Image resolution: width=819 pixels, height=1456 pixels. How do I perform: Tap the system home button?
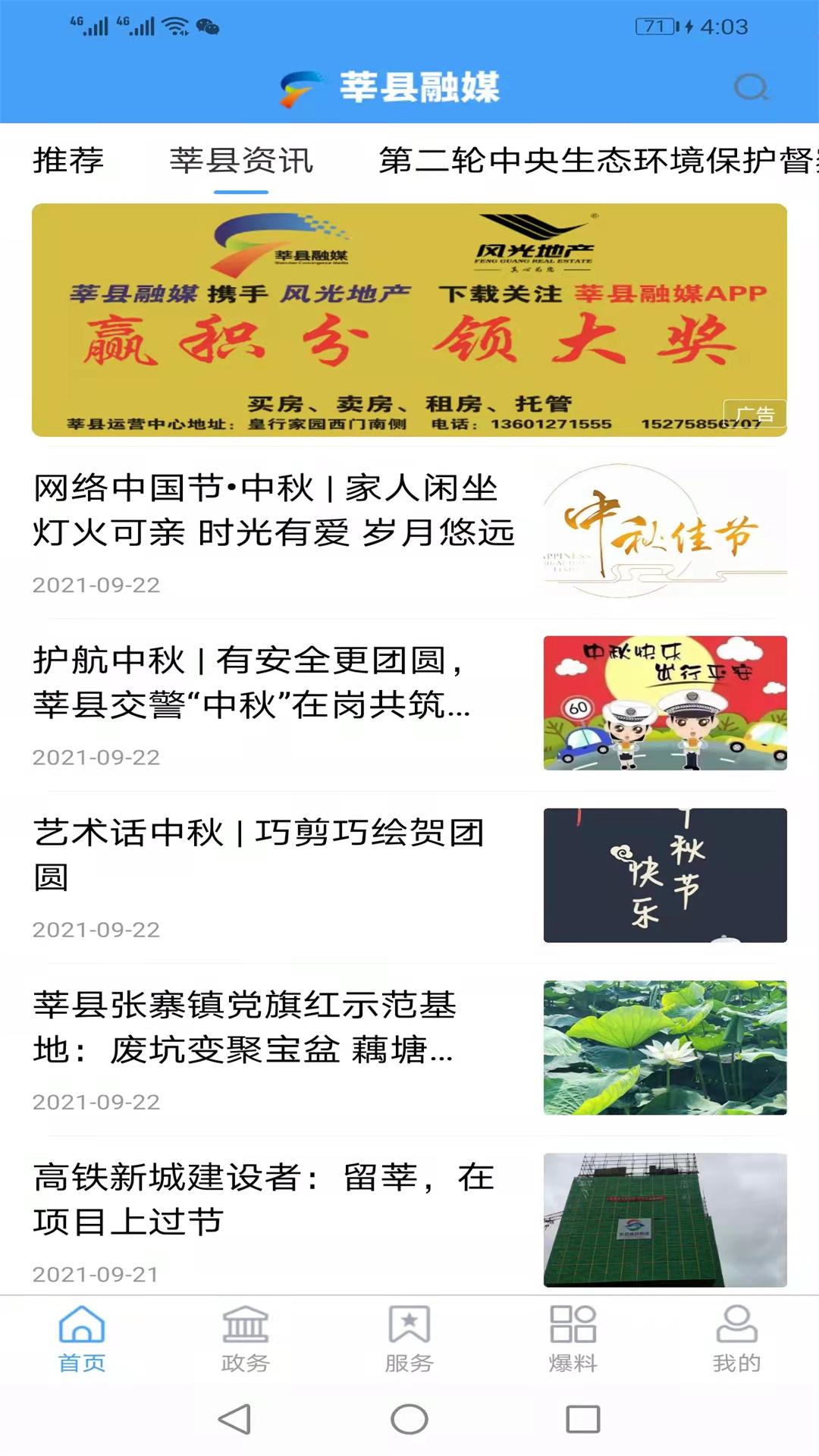click(409, 1419)
